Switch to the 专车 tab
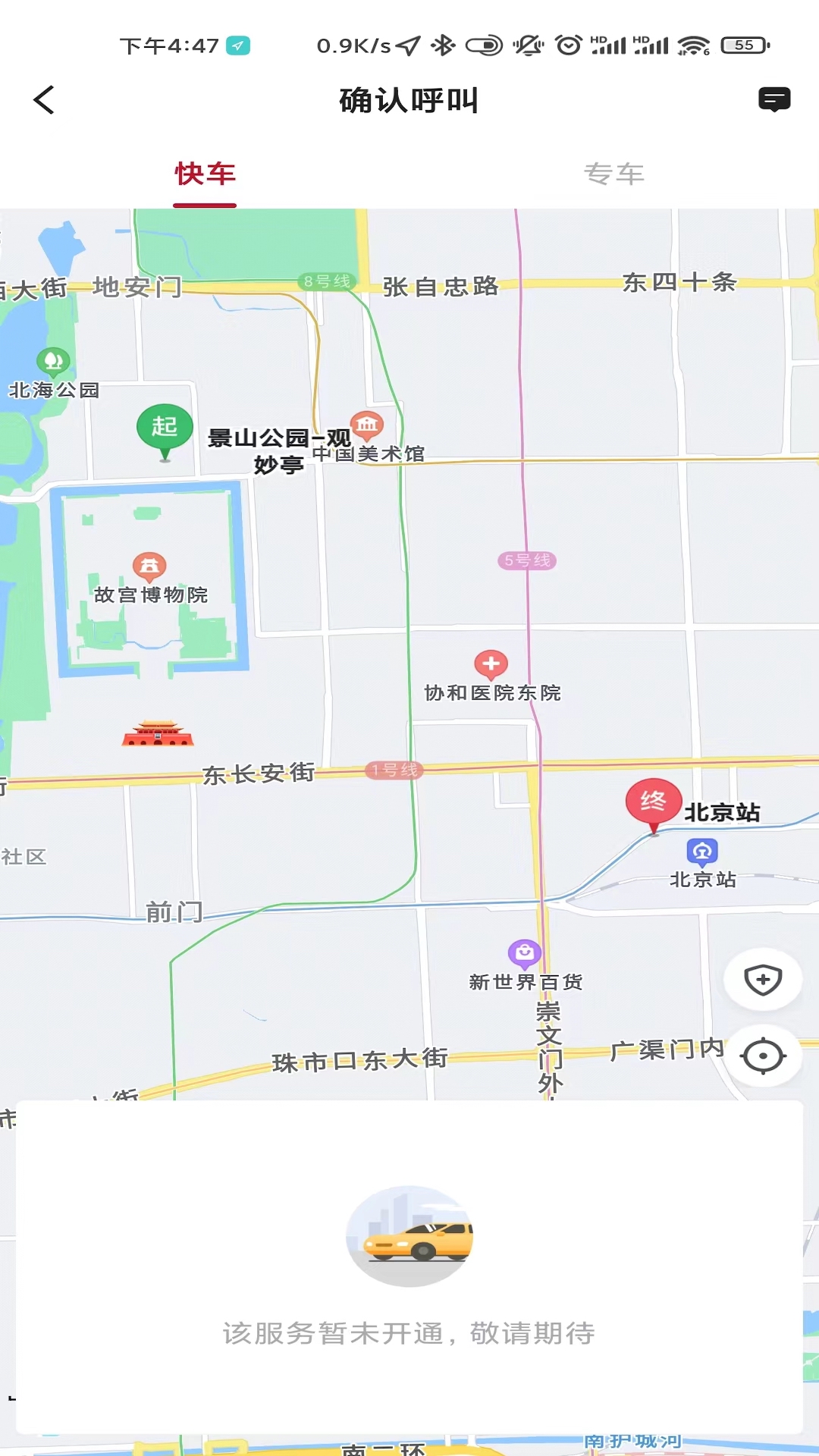This screenshot has height=1456, width=819. coord(614,174)
